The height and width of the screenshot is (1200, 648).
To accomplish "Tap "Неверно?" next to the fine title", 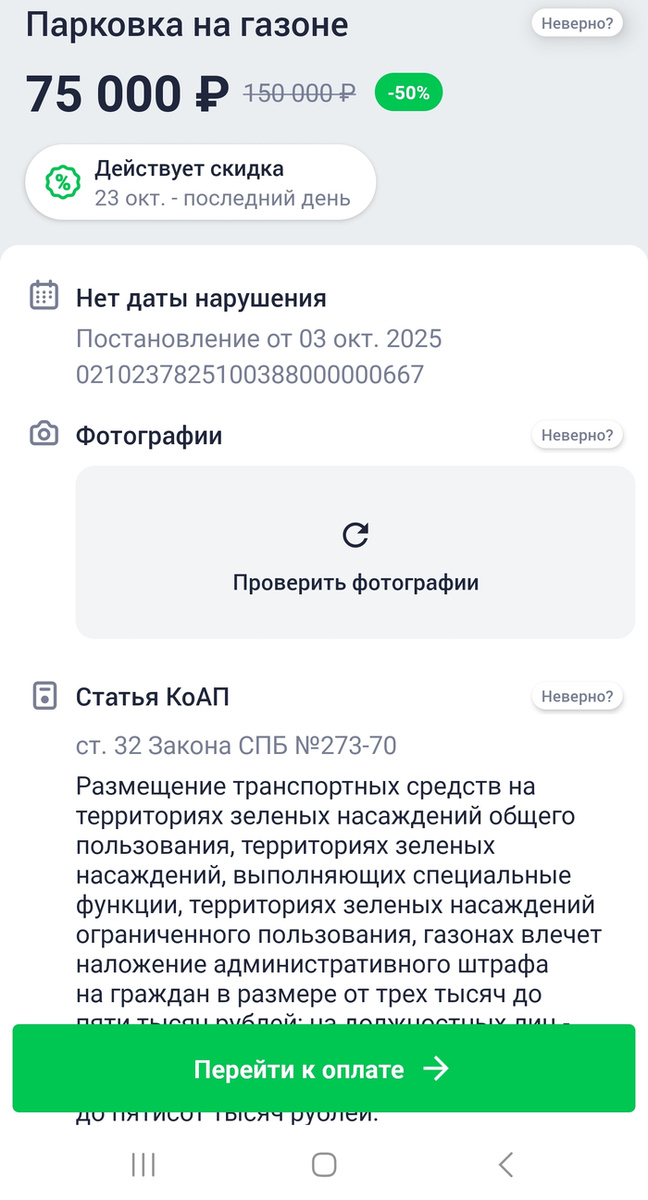I will pyautogui.click(x=577, y=22).
